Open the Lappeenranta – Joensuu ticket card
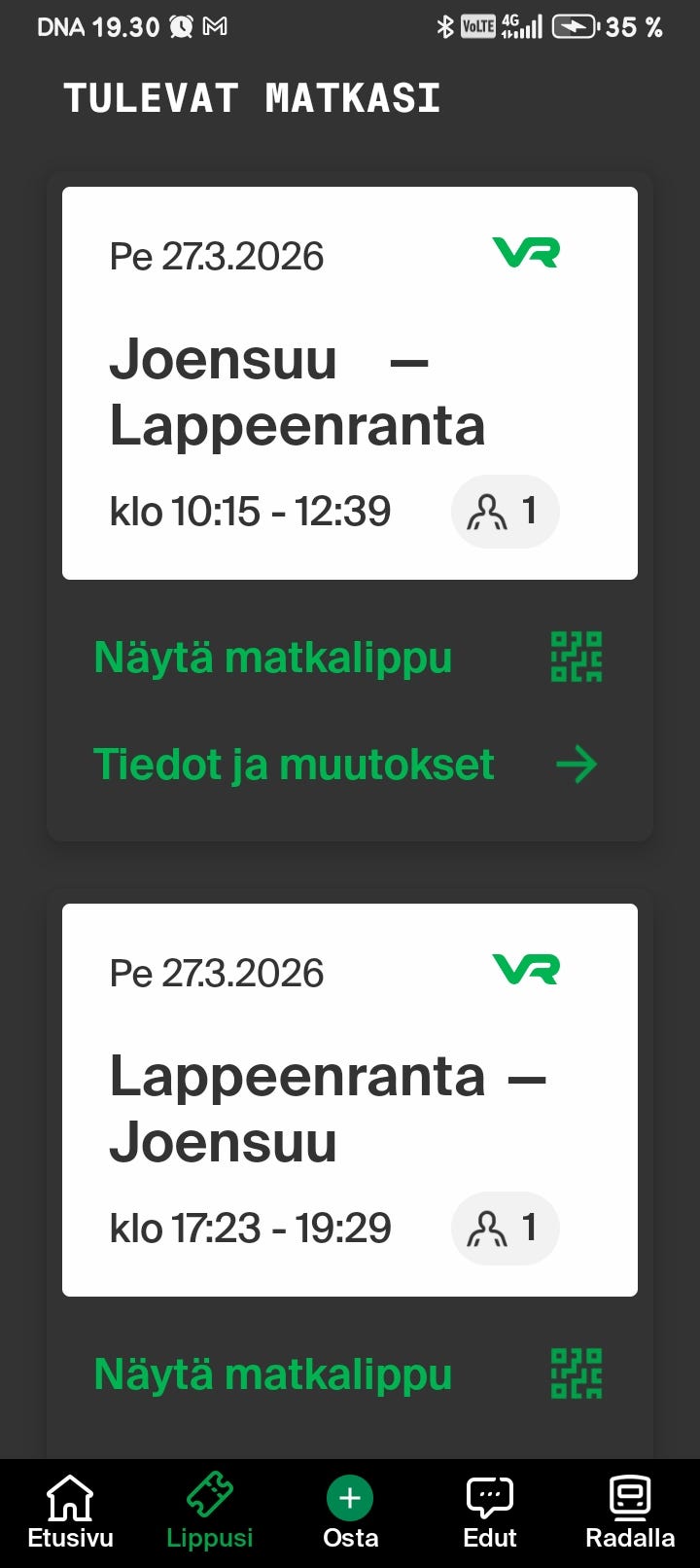The image size is (700, 1568). (349, 1099)
